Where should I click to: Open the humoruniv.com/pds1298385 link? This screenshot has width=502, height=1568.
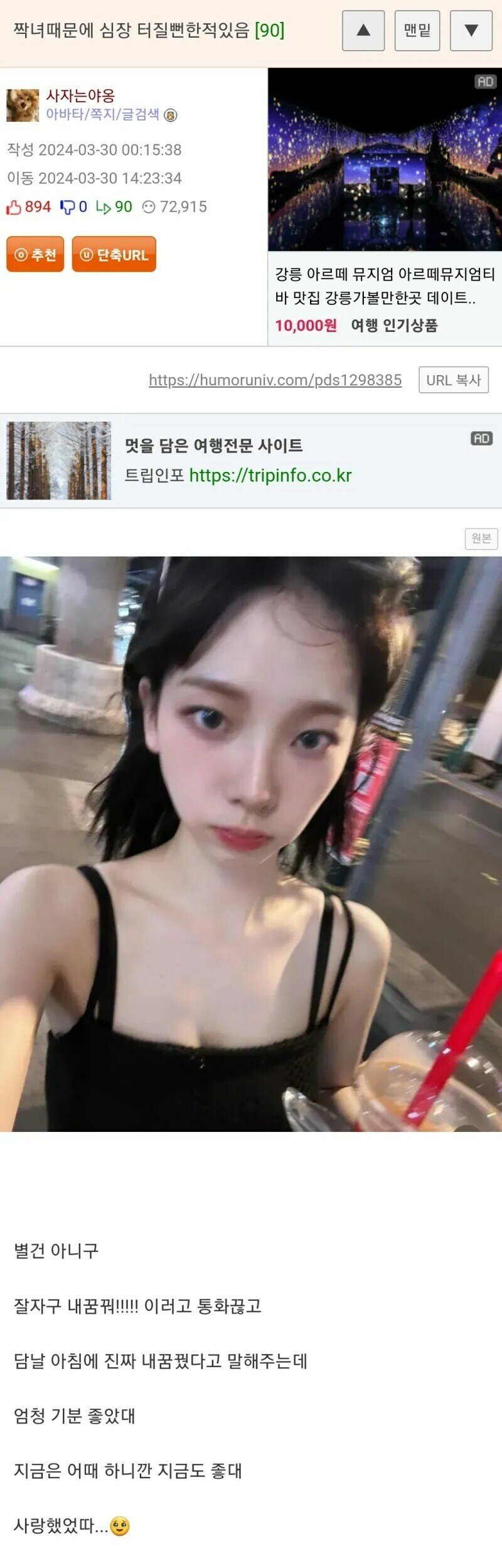[x=275, y=380]
